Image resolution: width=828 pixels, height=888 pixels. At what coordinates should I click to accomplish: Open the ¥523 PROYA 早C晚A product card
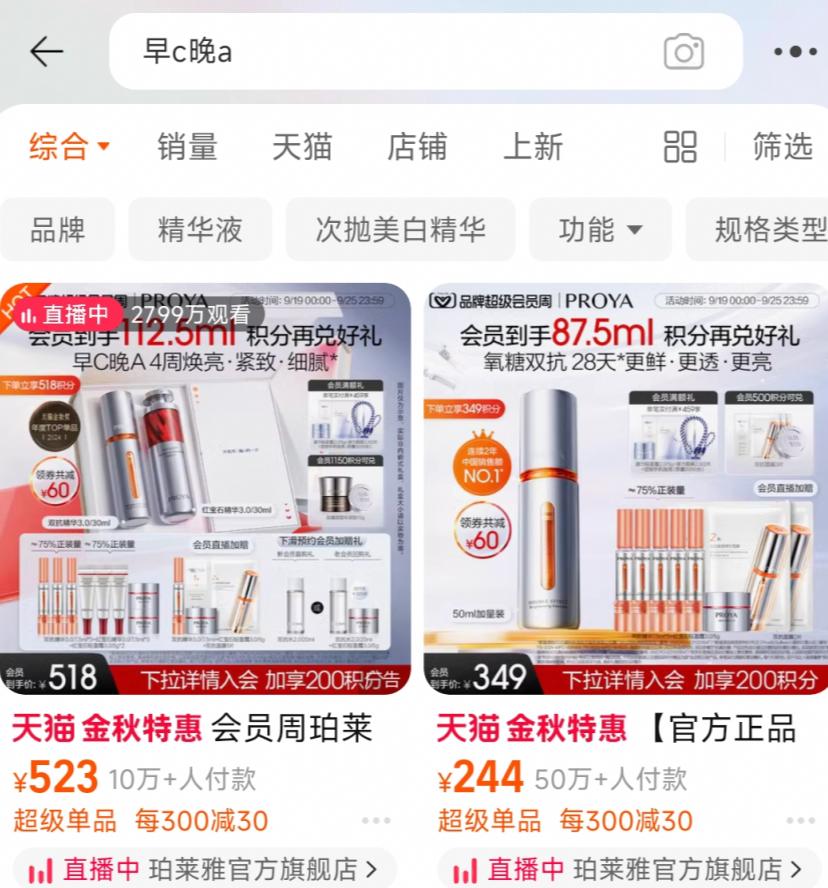(x=206, y=490)
